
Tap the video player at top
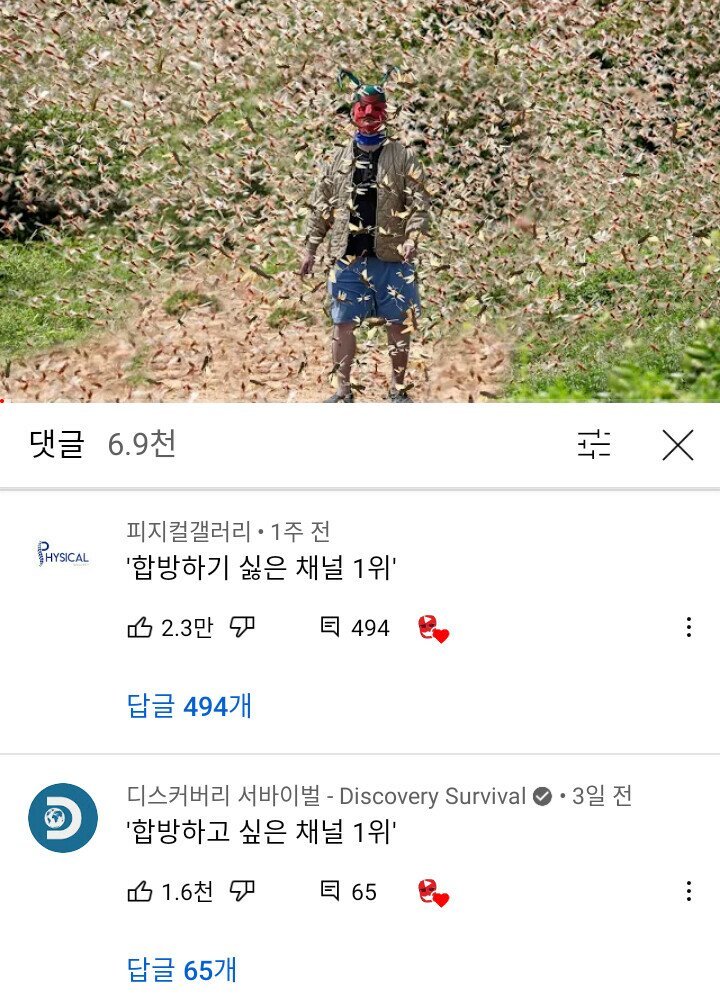tap(360, 200)
